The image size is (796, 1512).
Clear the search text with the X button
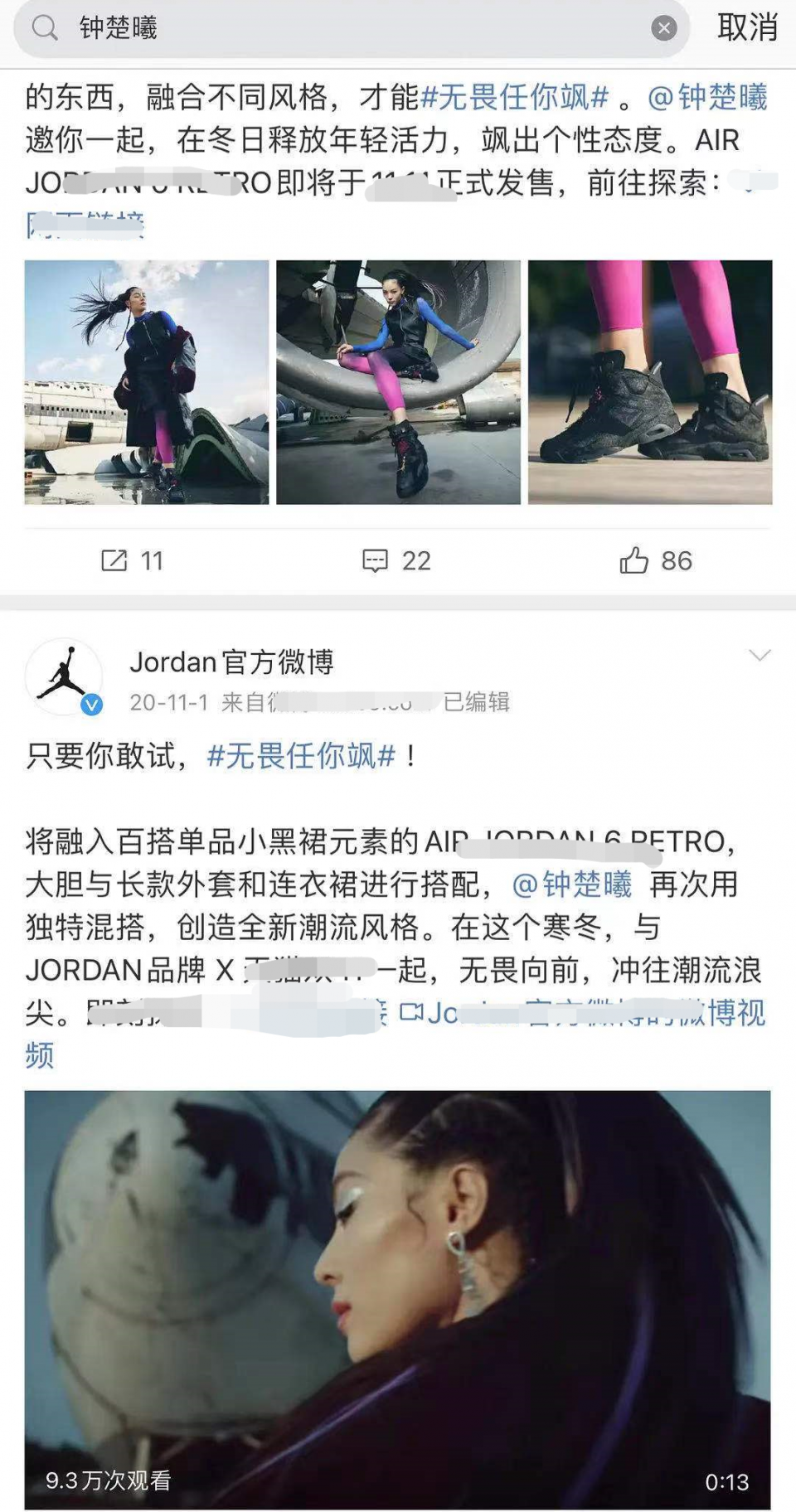tap(663, 29)
